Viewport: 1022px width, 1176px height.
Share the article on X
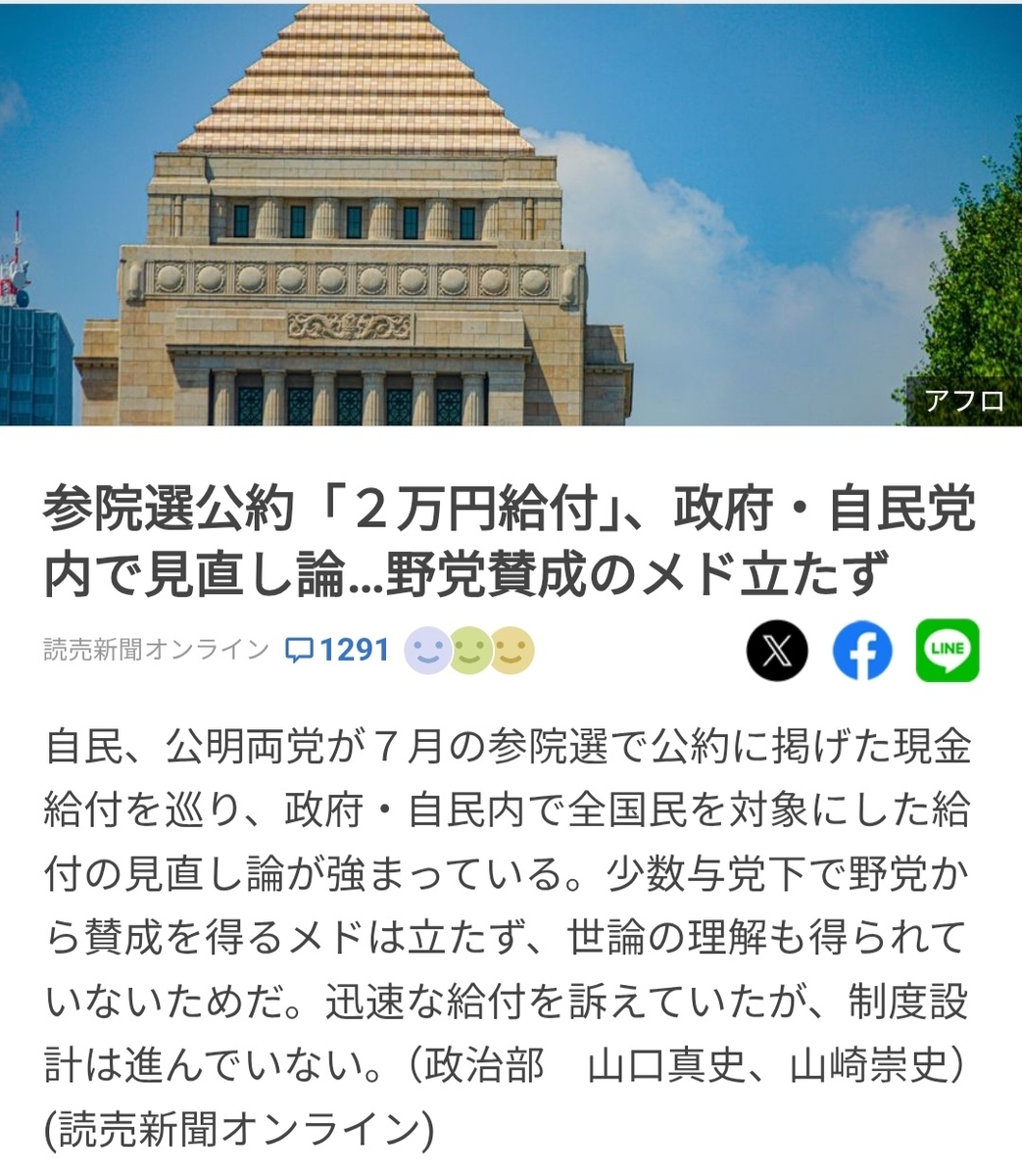click(777, 651)
